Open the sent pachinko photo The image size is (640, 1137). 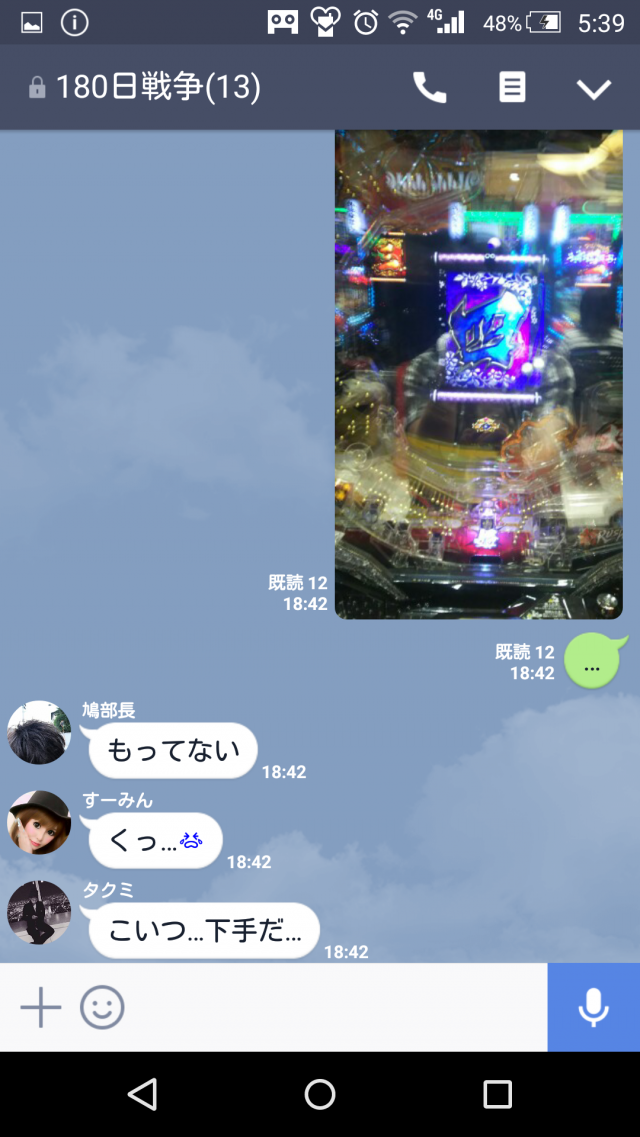478,373
